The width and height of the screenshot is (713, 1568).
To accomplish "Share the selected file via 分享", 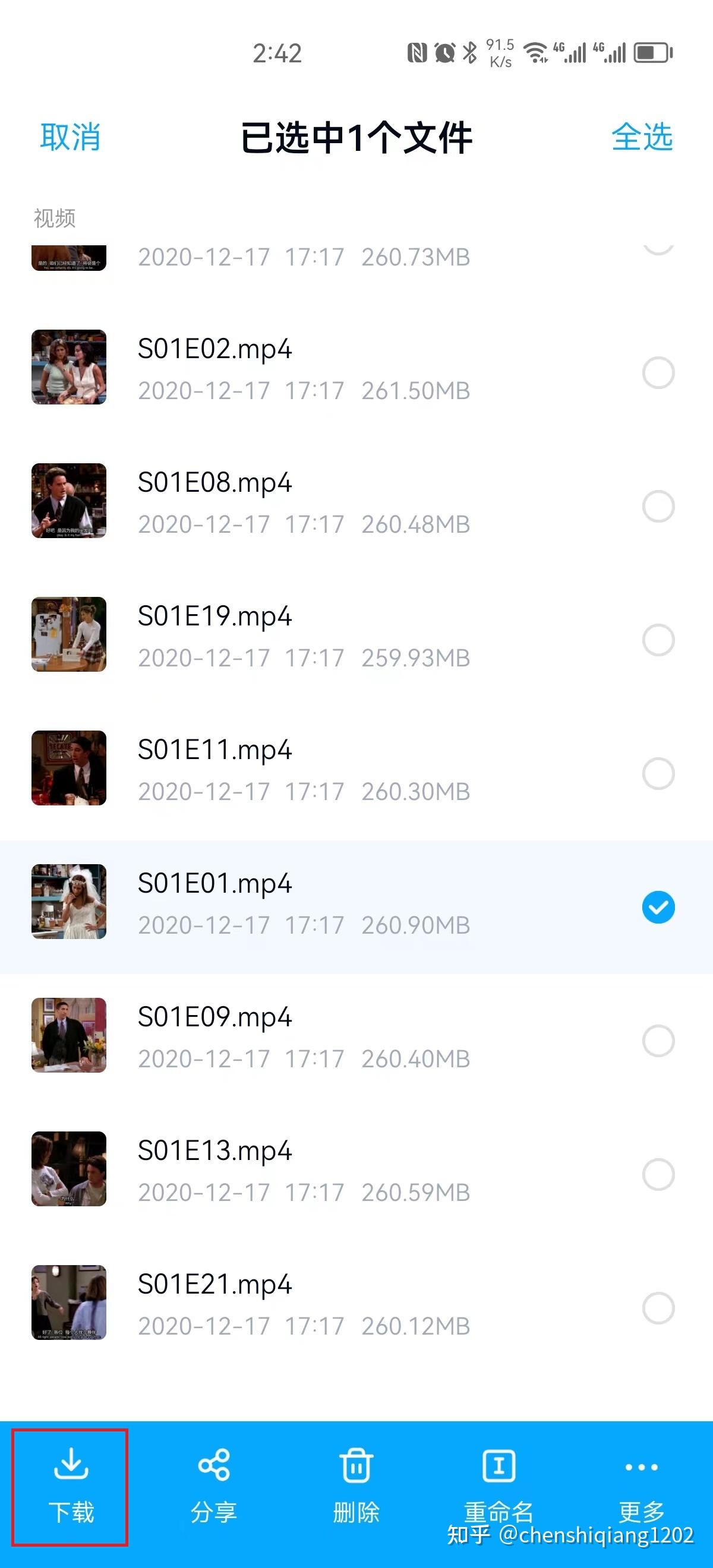I will pos(214,1487).
